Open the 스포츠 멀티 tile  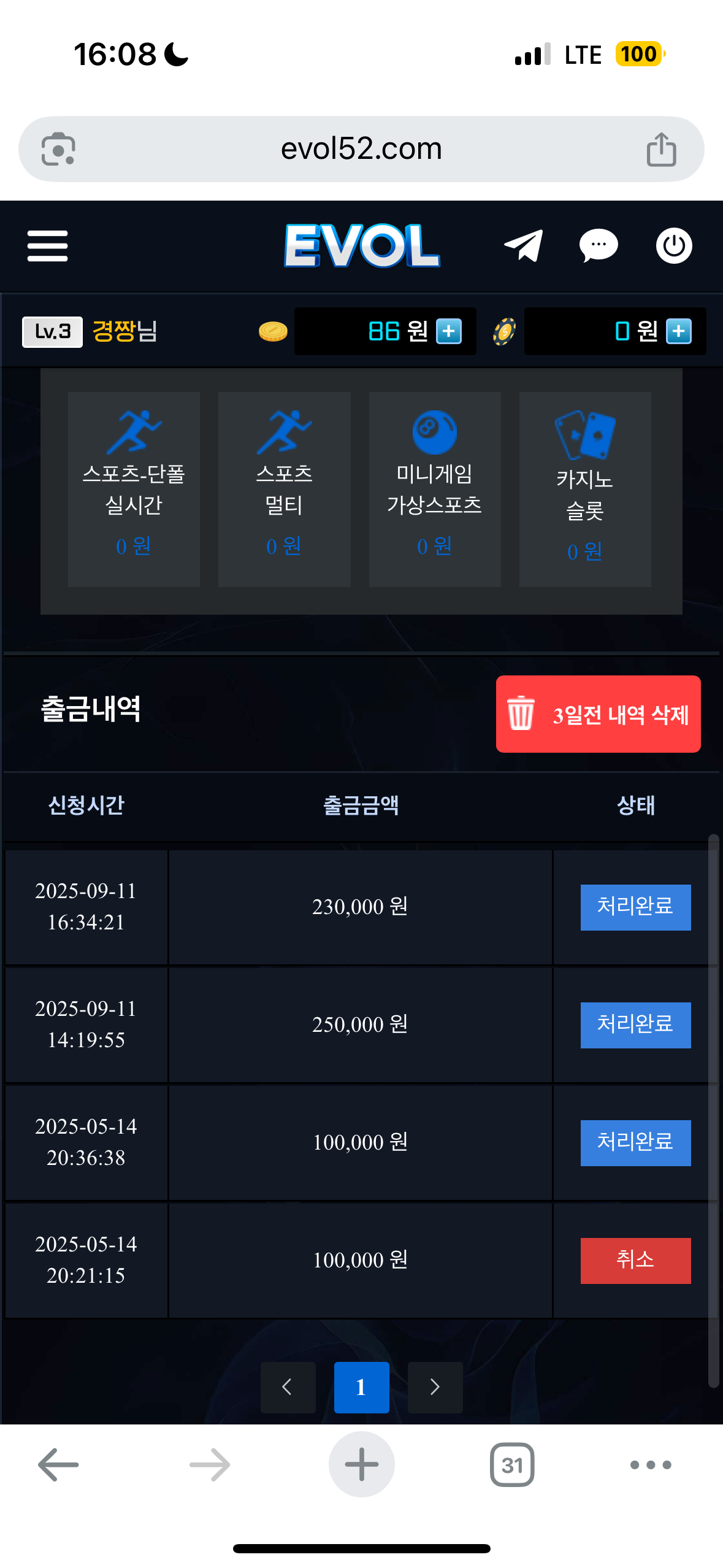pos(284,489)
